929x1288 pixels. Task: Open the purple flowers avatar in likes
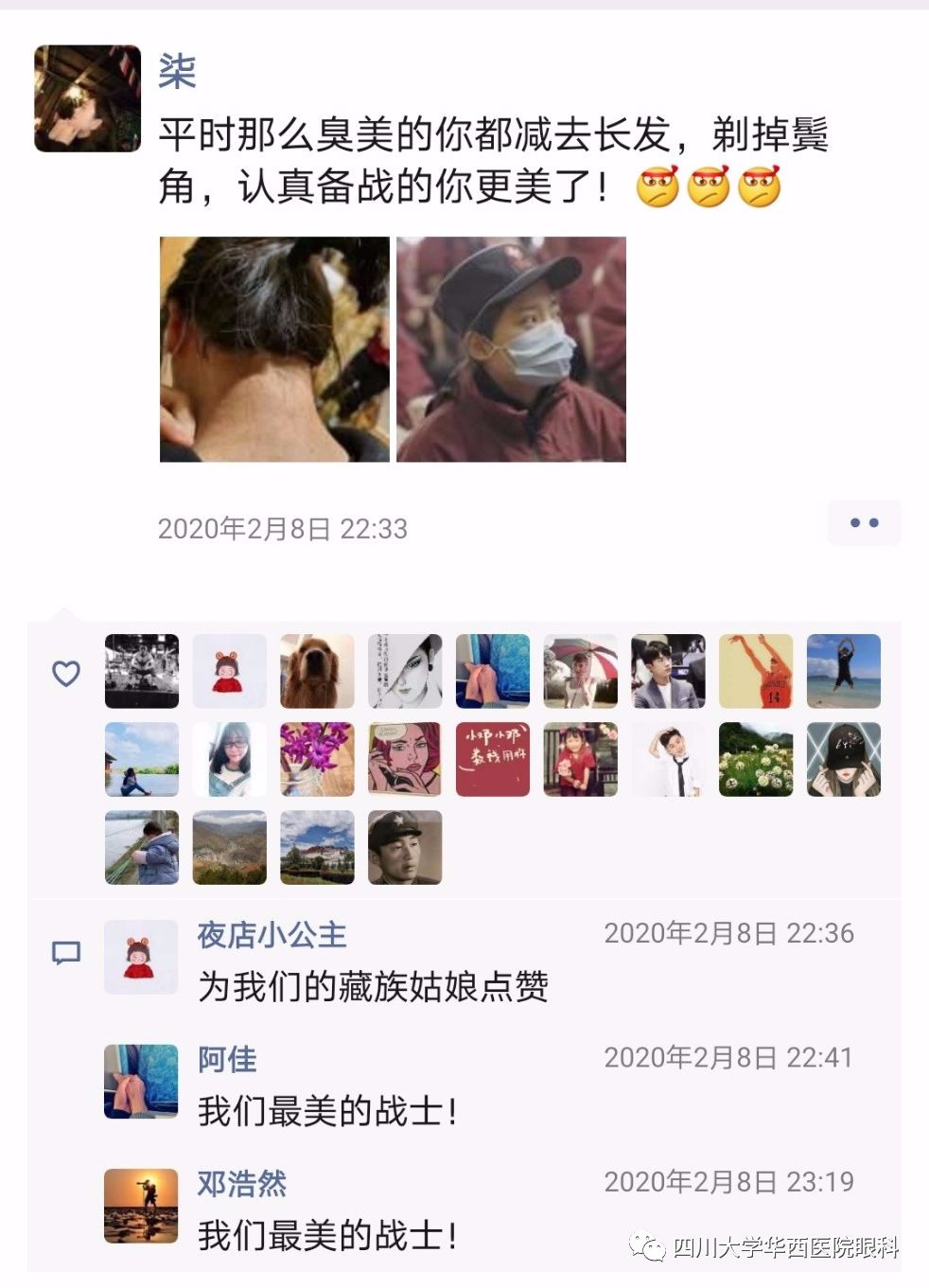[317, 759]
